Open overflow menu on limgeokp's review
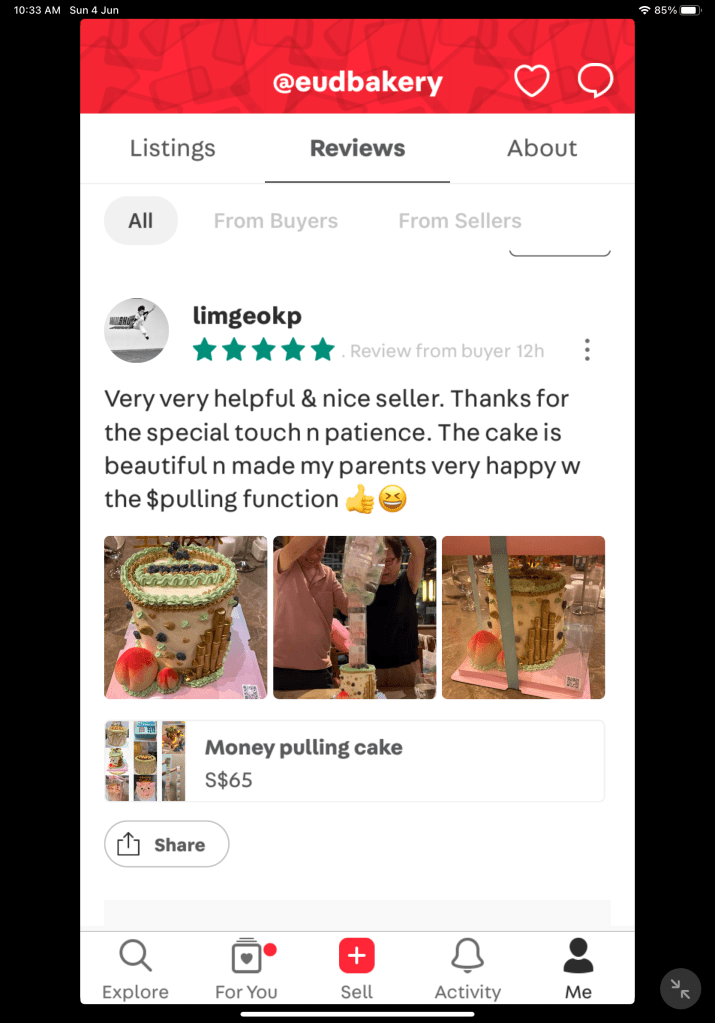 point(587,350)
